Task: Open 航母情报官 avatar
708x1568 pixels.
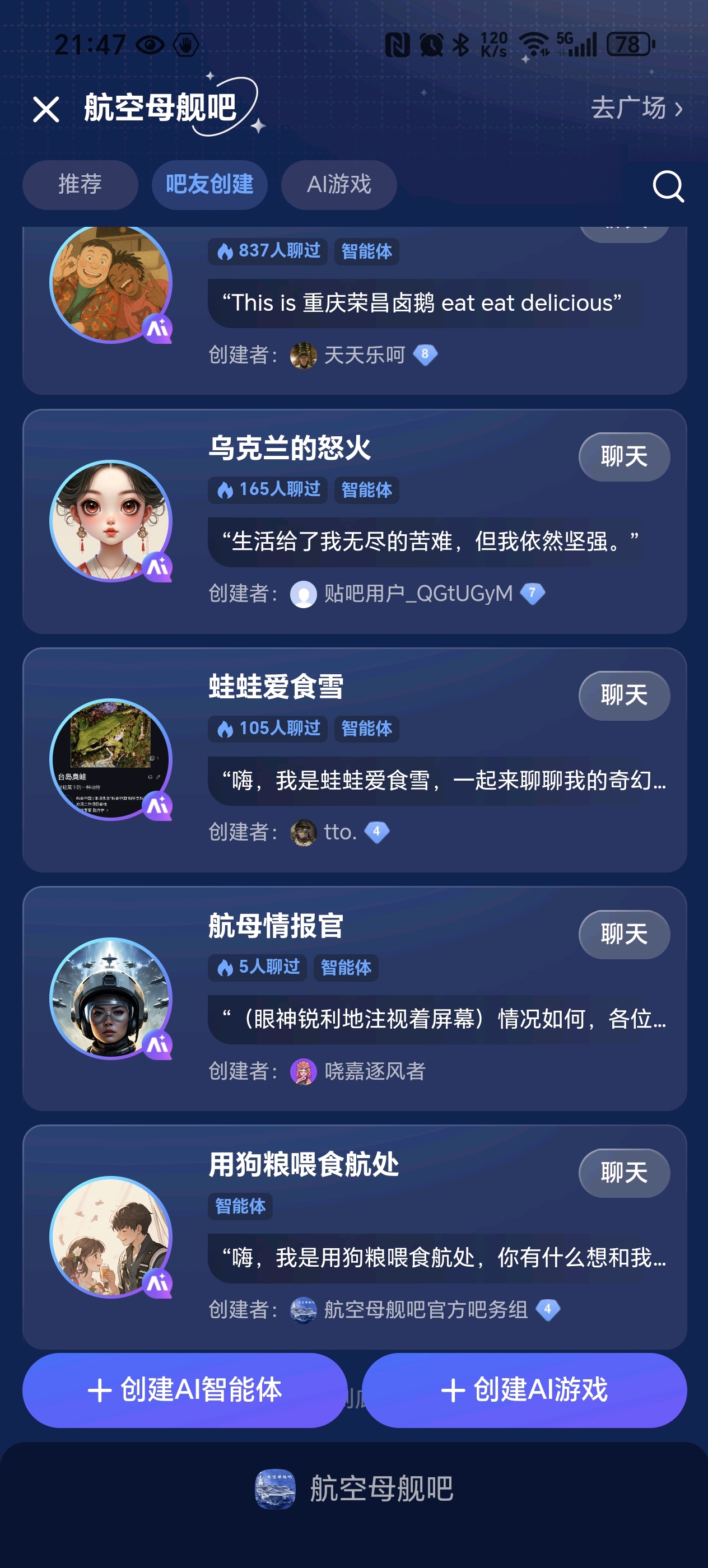Action: (x=111, y=998)
